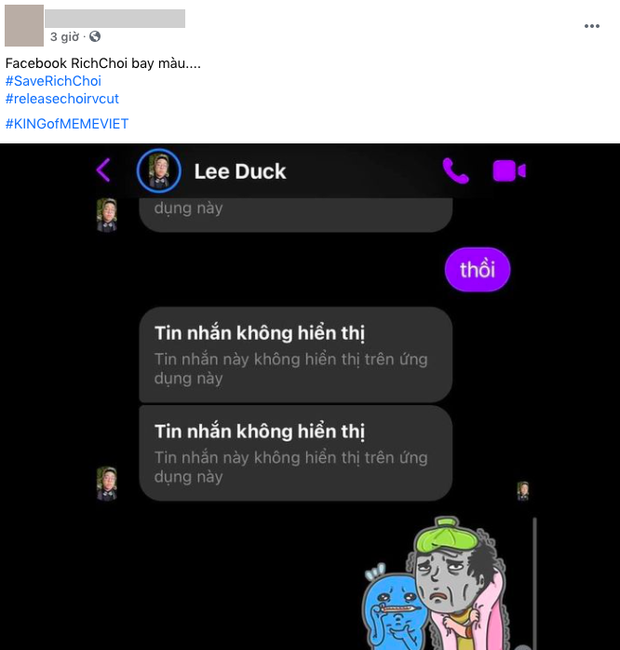Open the poster's profile picture
The height and width of the screenshot is (650, 620).
pos(24,26)
